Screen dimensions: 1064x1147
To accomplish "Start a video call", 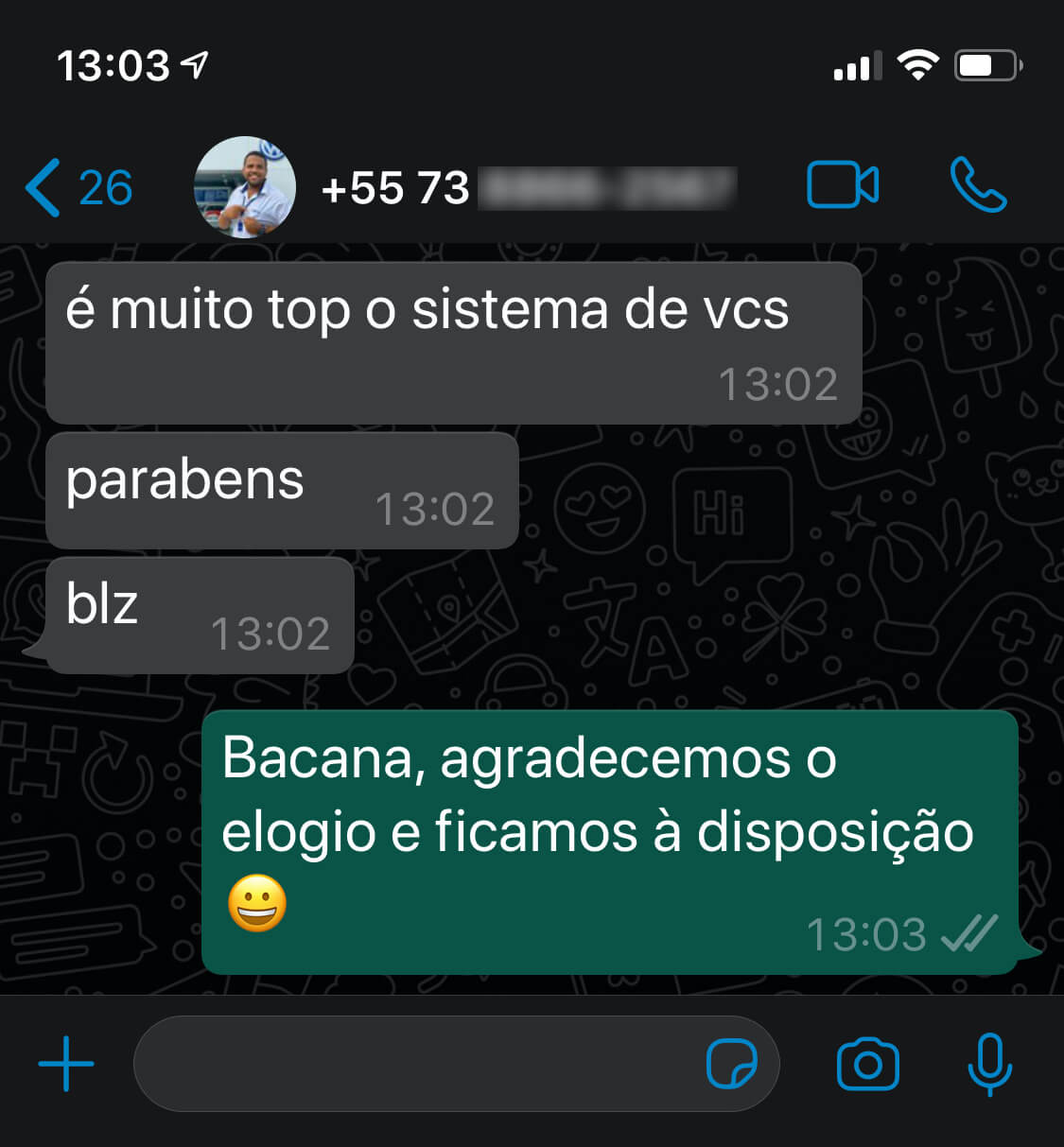I will pyautogui.click(x=842, y=184).
